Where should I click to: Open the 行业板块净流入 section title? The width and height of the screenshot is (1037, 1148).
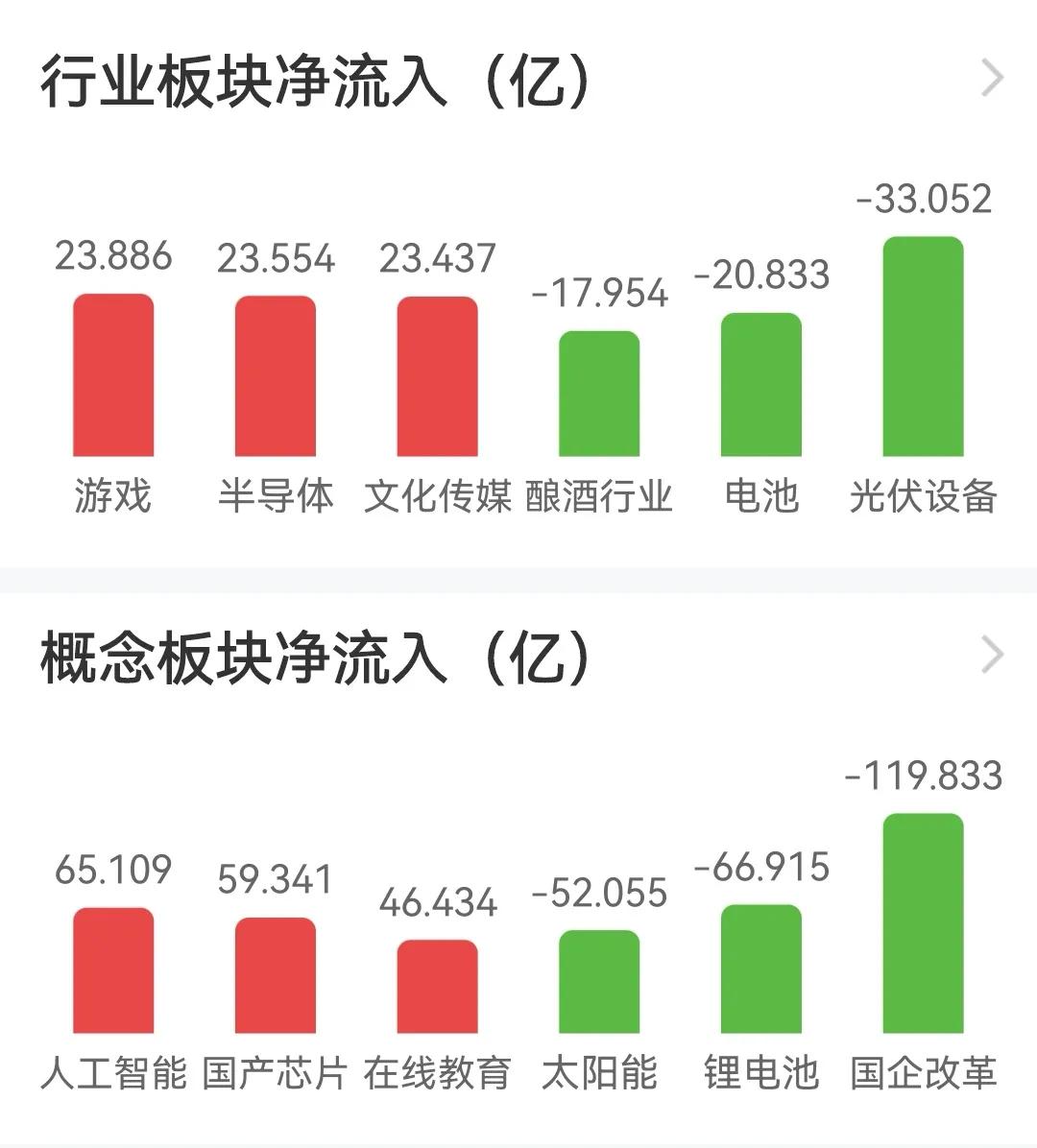coord(317,82)
